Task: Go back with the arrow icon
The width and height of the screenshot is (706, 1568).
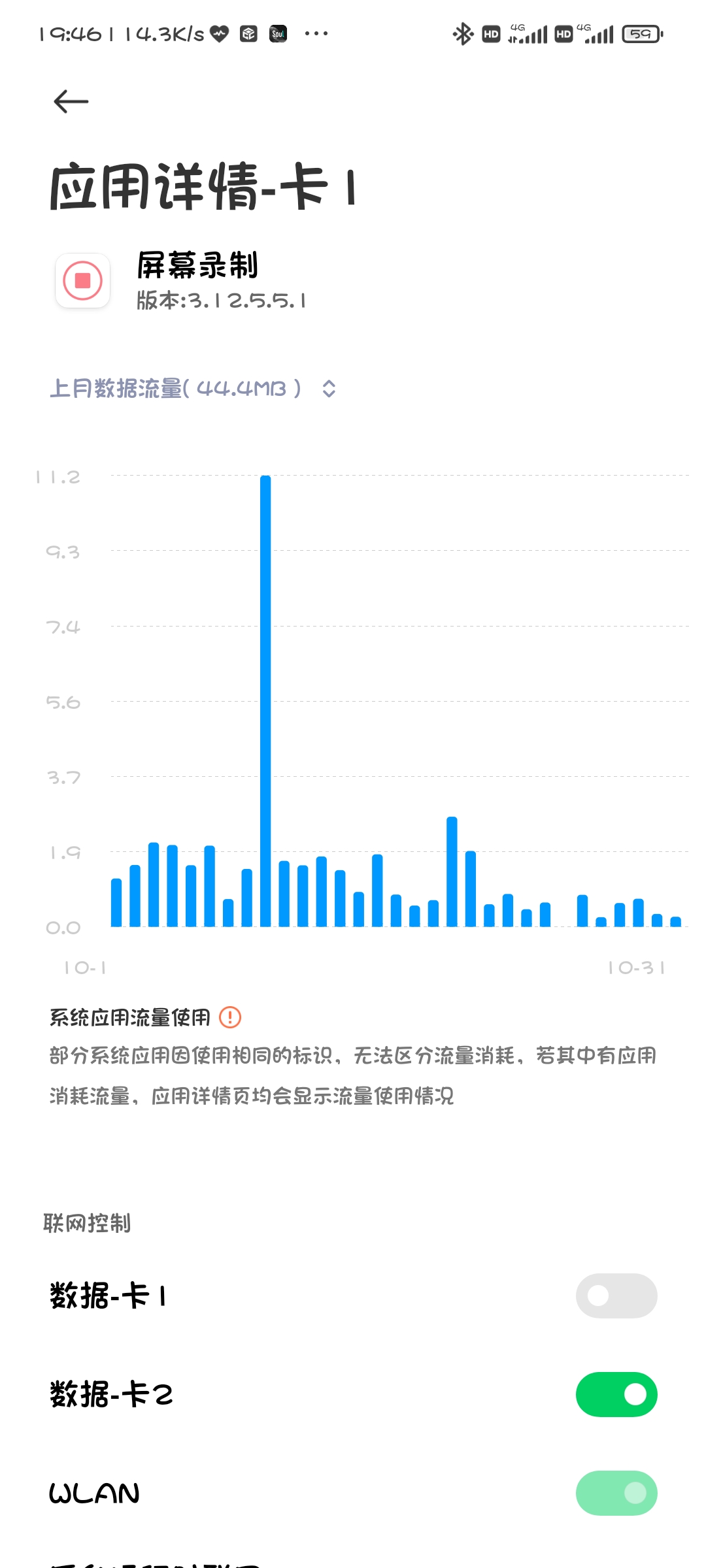Action: pyautogui.click(x=71, y=101)
